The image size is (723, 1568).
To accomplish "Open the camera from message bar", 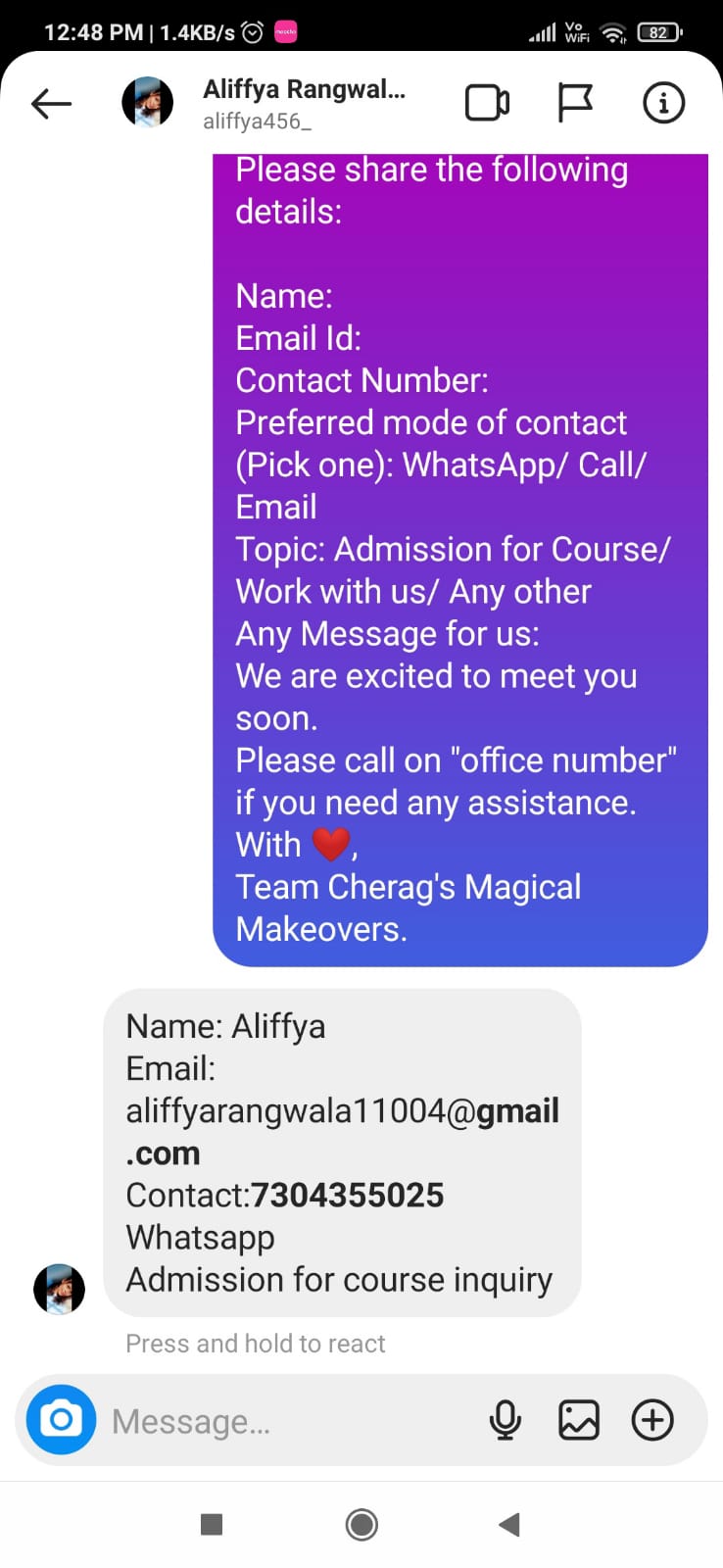I will [61, 1419].
